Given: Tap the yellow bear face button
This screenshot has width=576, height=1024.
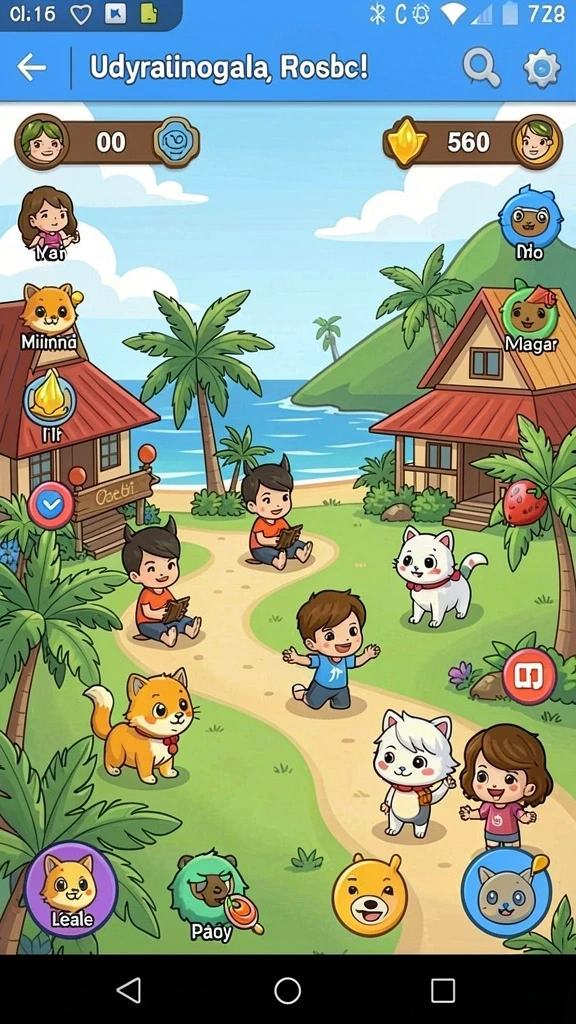Looking at the screenshot, I should [x=370, y=895].
